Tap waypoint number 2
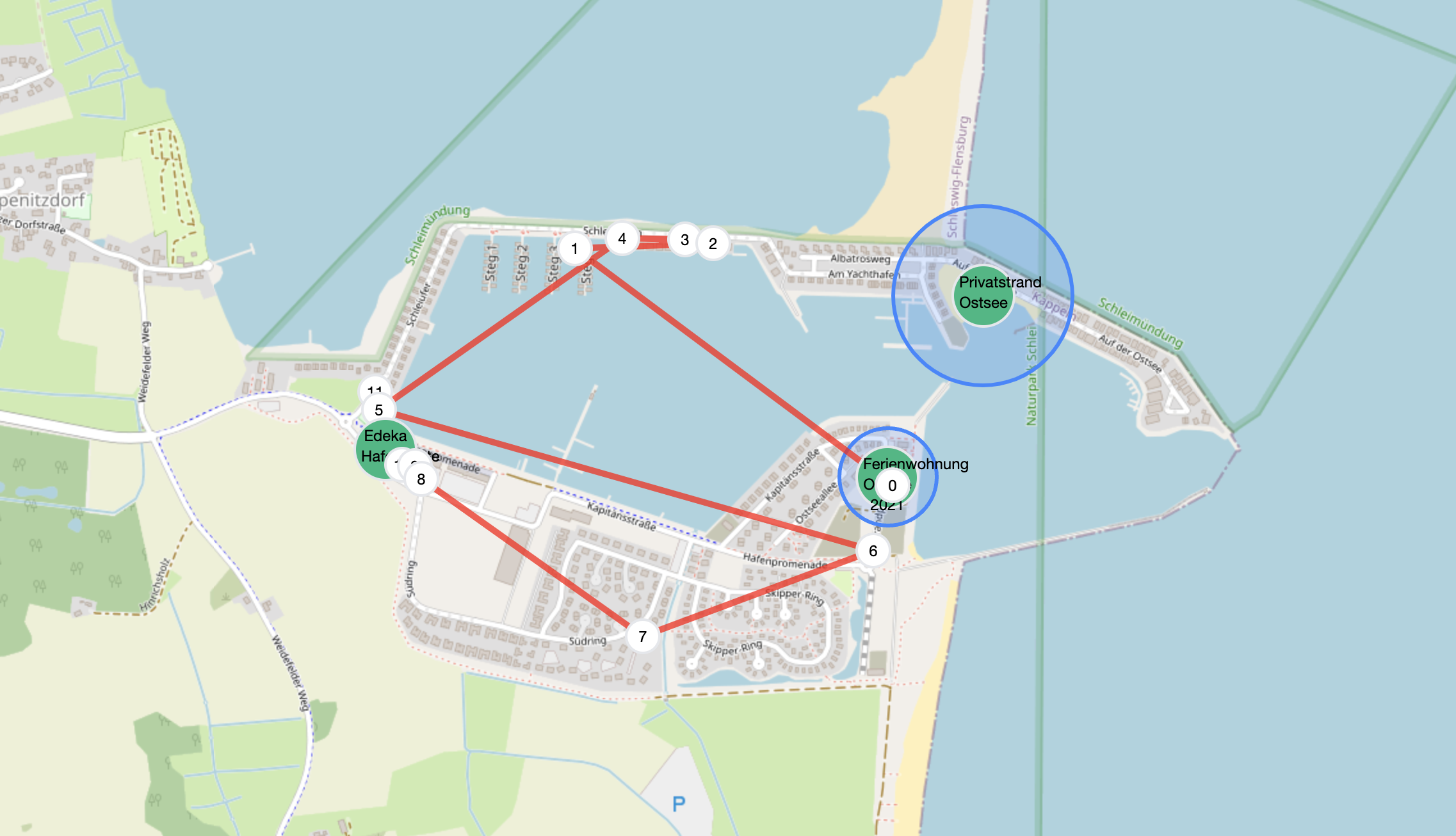Viewport: 1456px width, 836px height. tap(713, 244)
